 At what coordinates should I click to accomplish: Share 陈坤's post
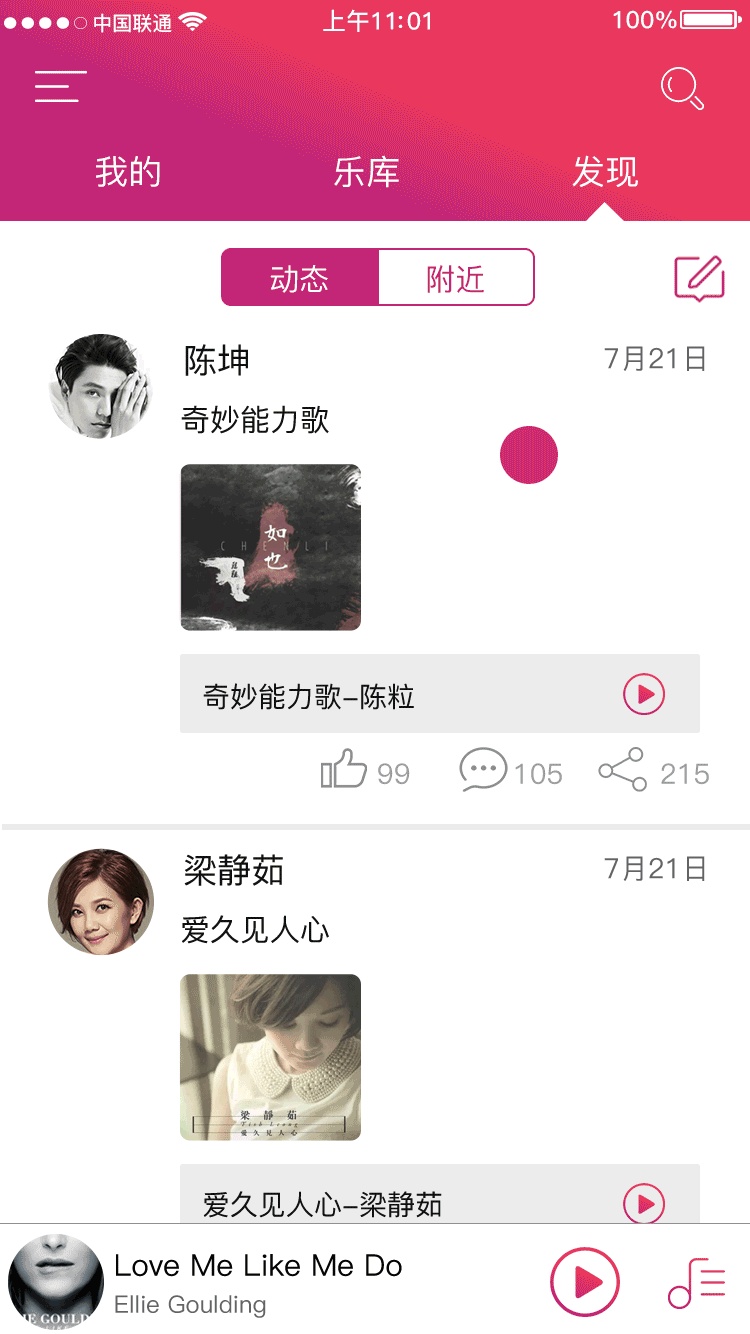(623, 770)
